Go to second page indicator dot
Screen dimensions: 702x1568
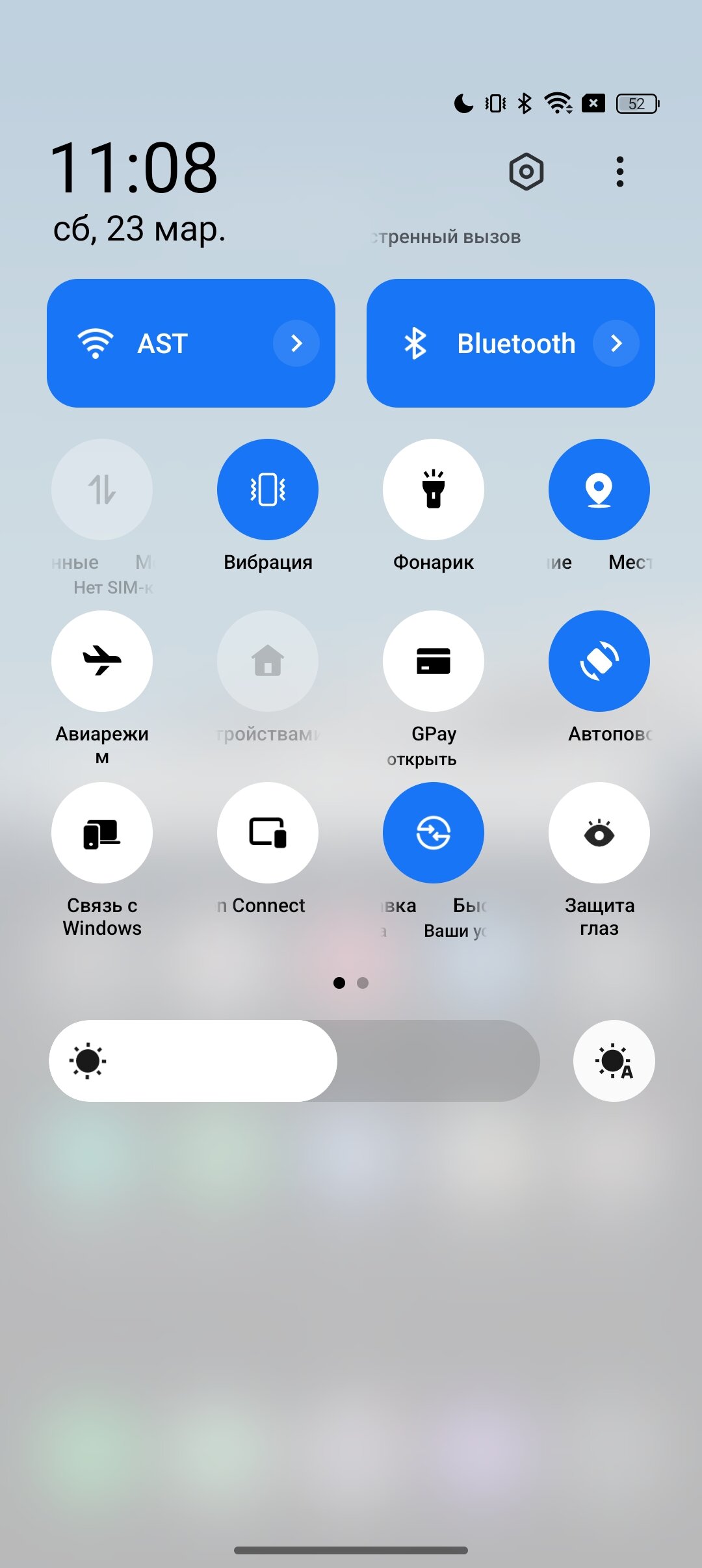[x=363, y=983]
